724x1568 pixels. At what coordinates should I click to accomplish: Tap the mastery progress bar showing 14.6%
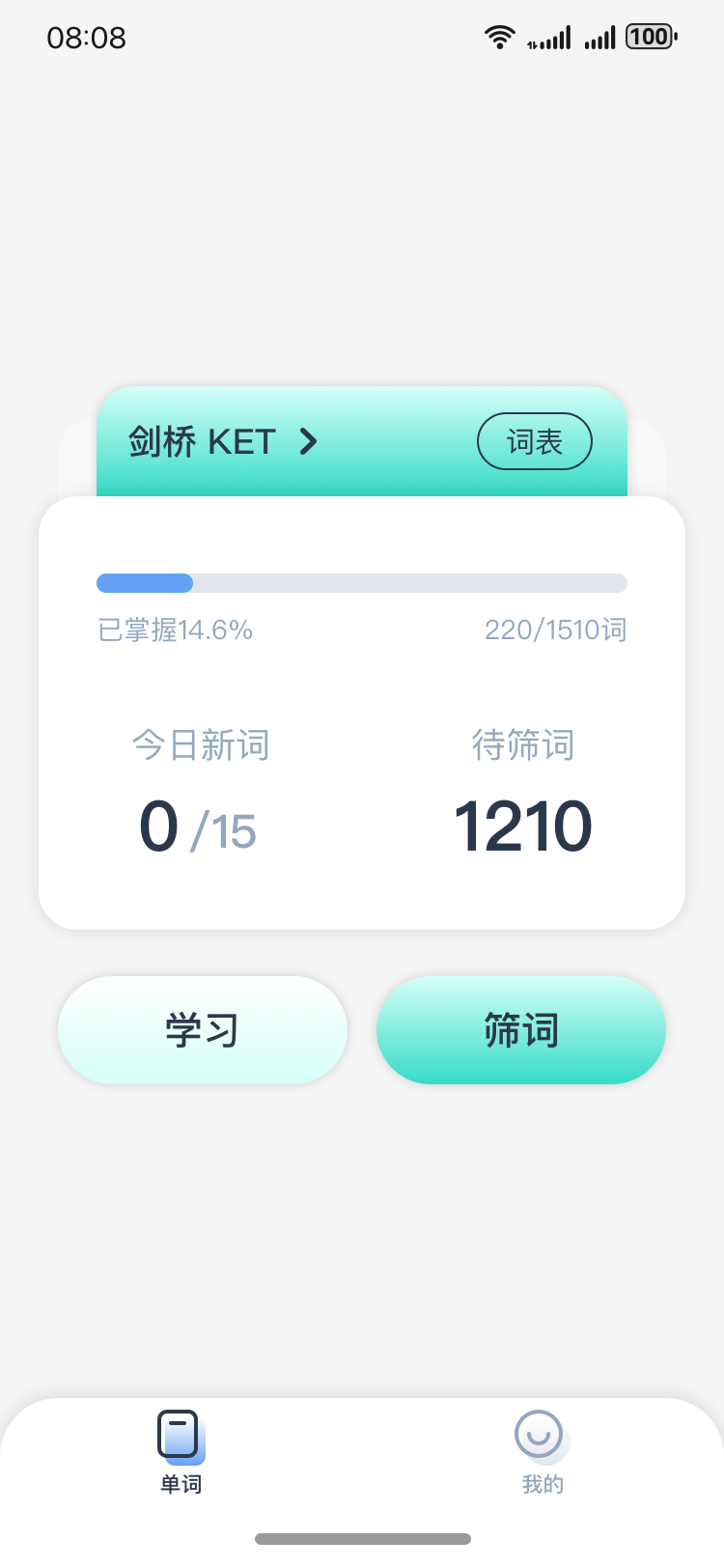(361, 583)
